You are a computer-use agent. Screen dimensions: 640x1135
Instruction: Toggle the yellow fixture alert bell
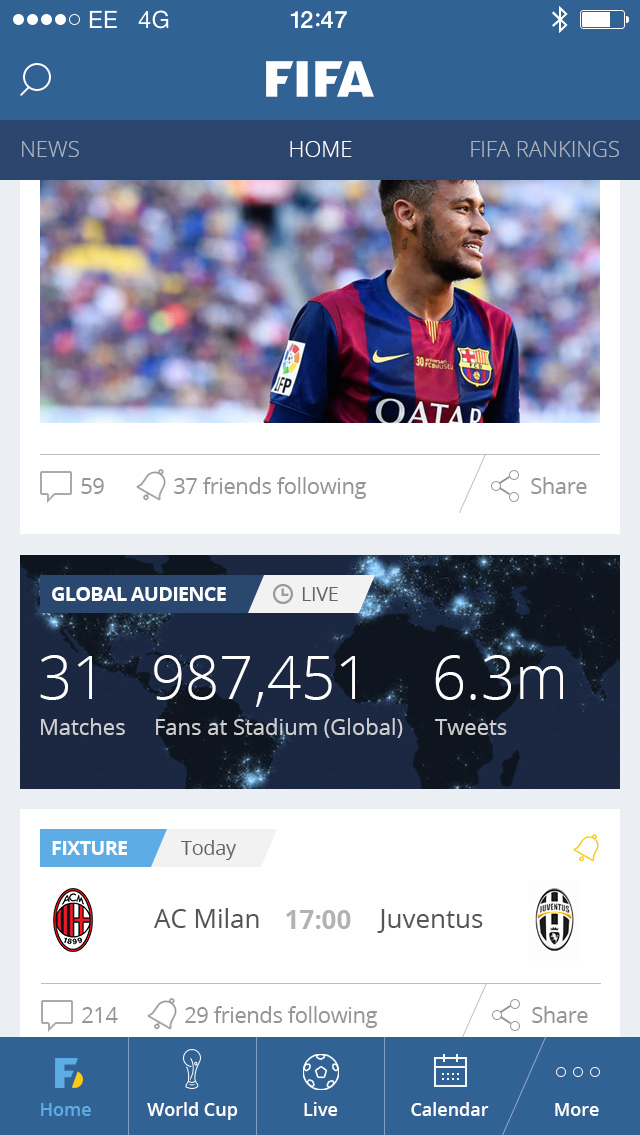[x=586, y=849]
